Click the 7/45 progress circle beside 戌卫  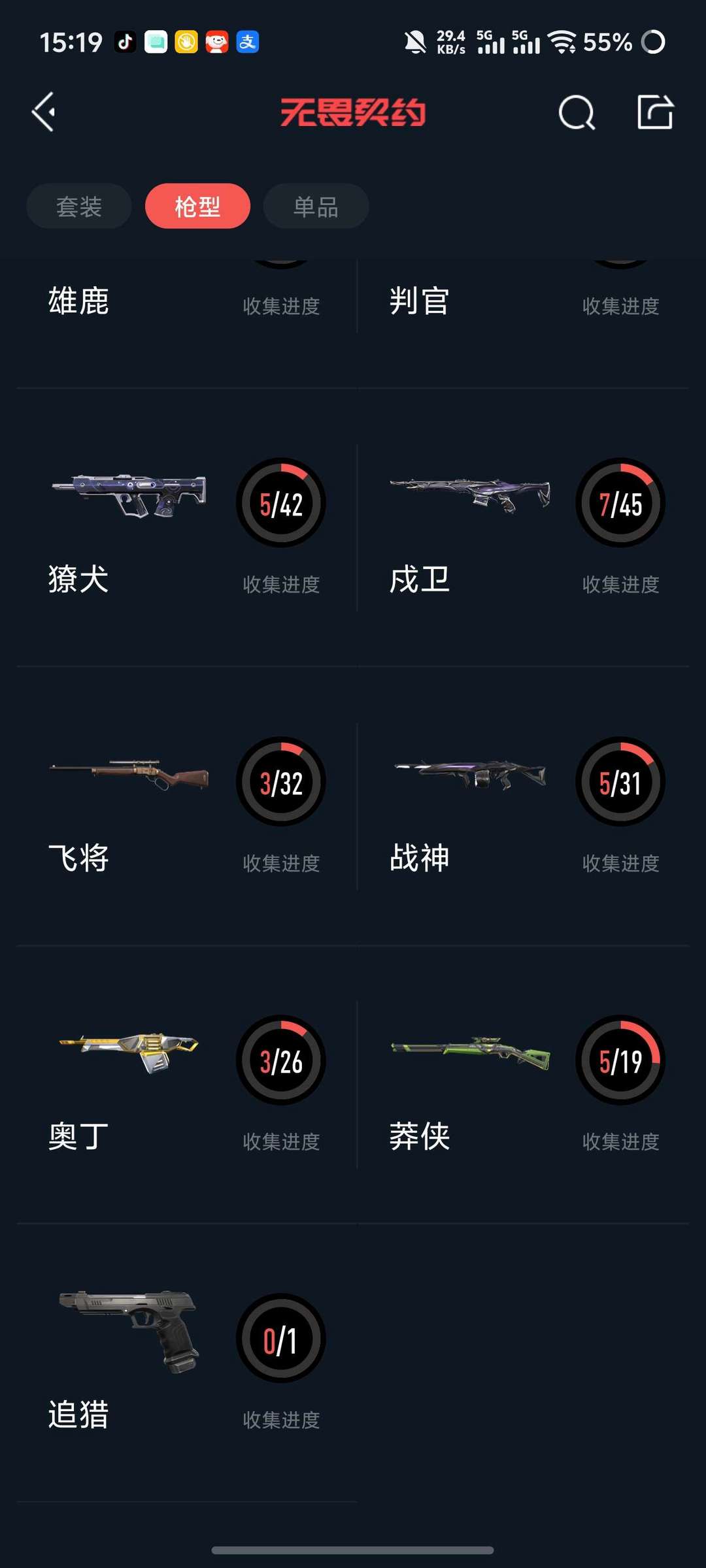[x=620, y=503]
